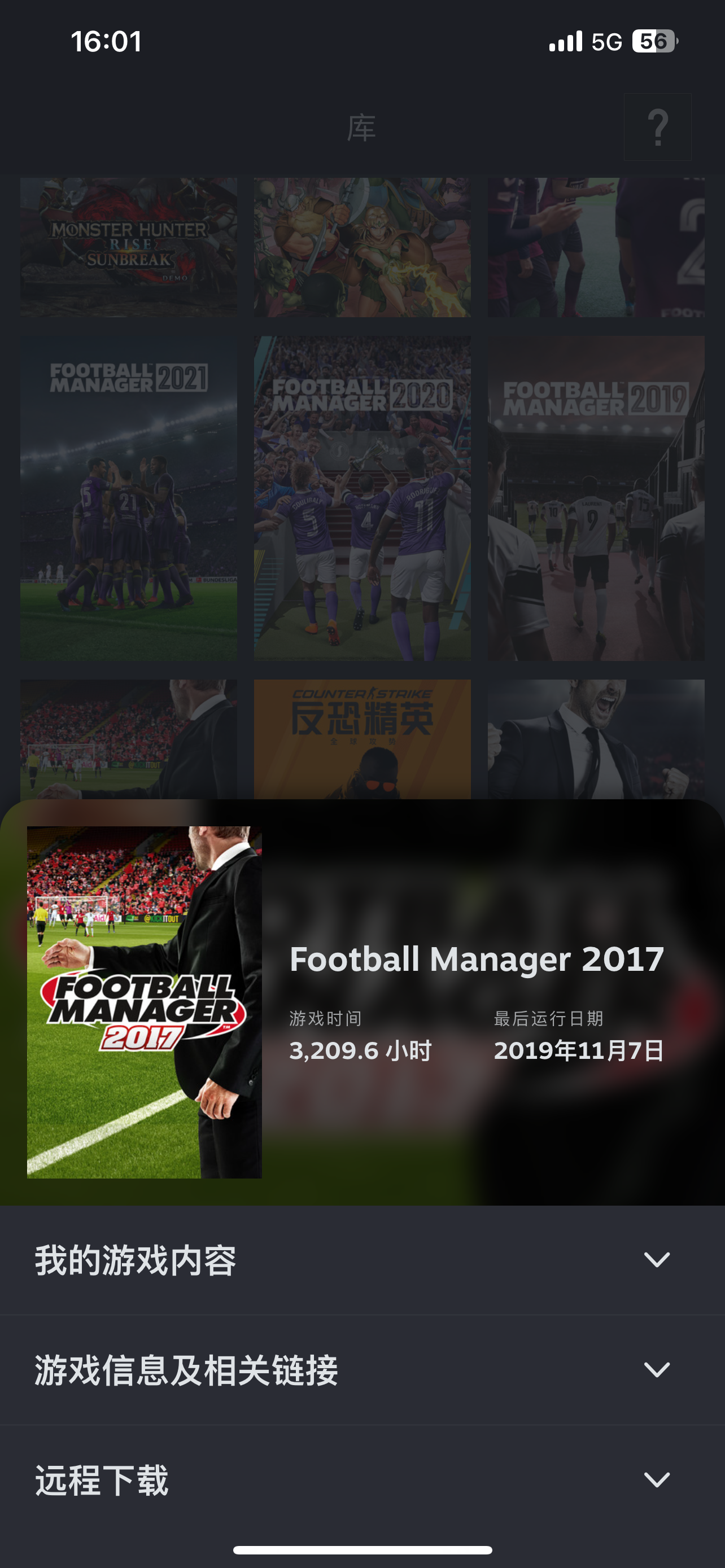The width and height of the screenshot is (725, 1568).
Task: Open Monster Hunter Rise Sunbreak demo tile
Action: coord(128,247)
